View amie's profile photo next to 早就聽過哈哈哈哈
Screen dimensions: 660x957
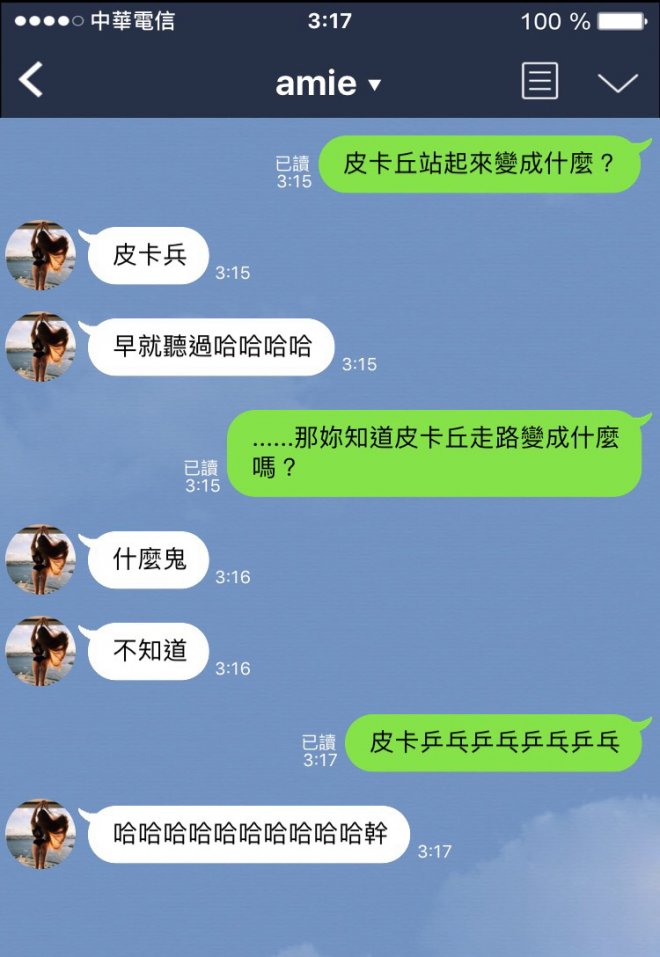41,347
